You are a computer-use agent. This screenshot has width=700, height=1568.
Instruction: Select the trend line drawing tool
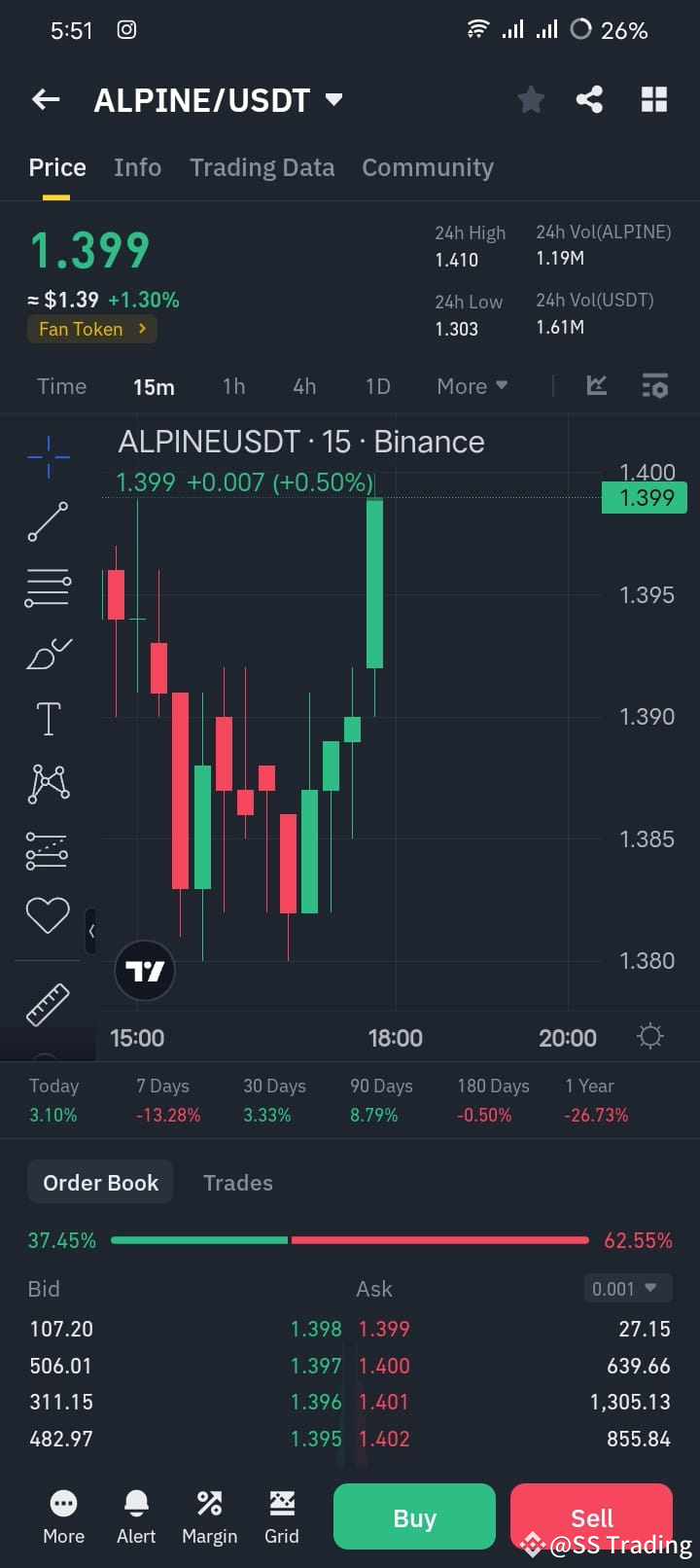pos(48,521)
